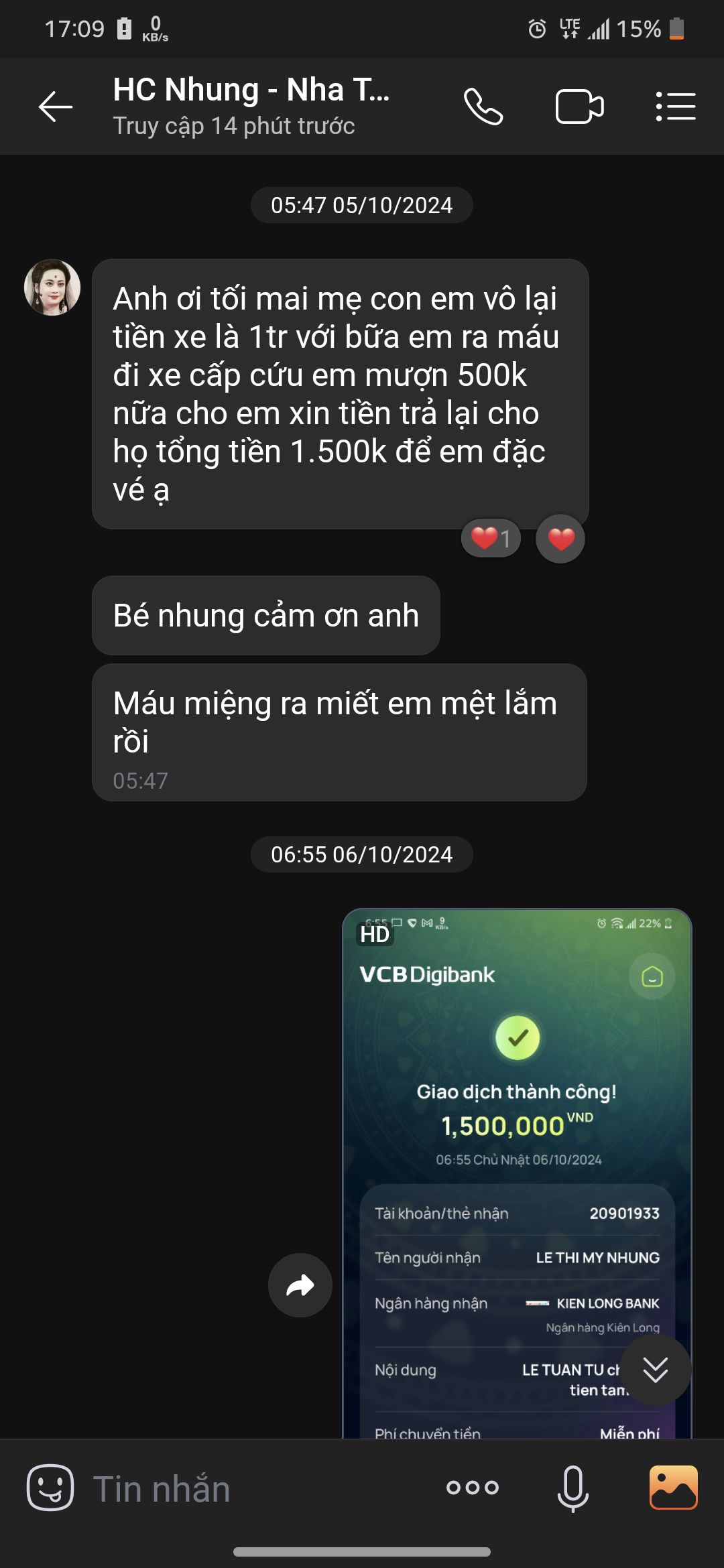724x1568 pixels.
Task: Open the VCB Digibank transfer screenshot
Action: point(516,1139)
